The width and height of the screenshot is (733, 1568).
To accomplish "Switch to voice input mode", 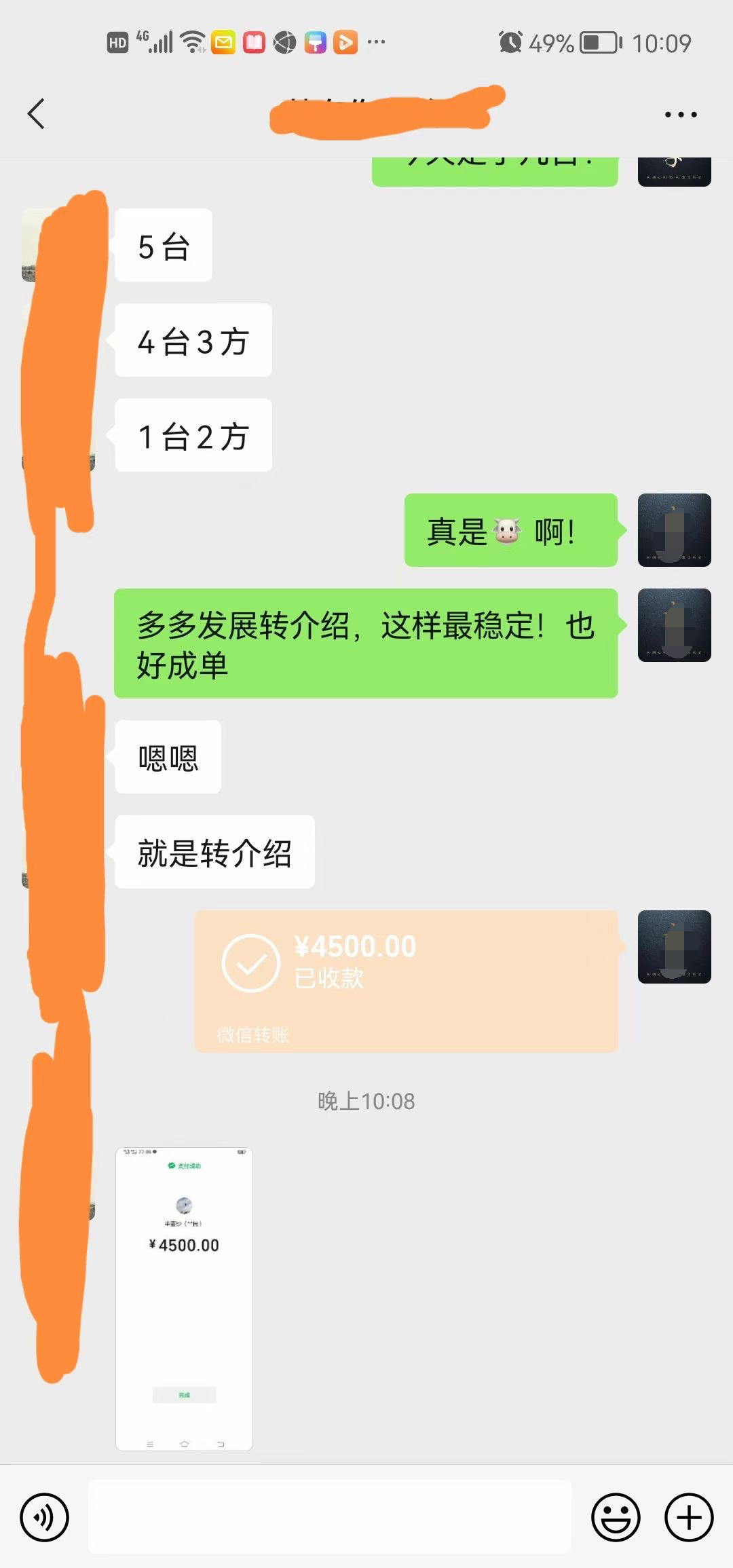I will (45, 1517).
